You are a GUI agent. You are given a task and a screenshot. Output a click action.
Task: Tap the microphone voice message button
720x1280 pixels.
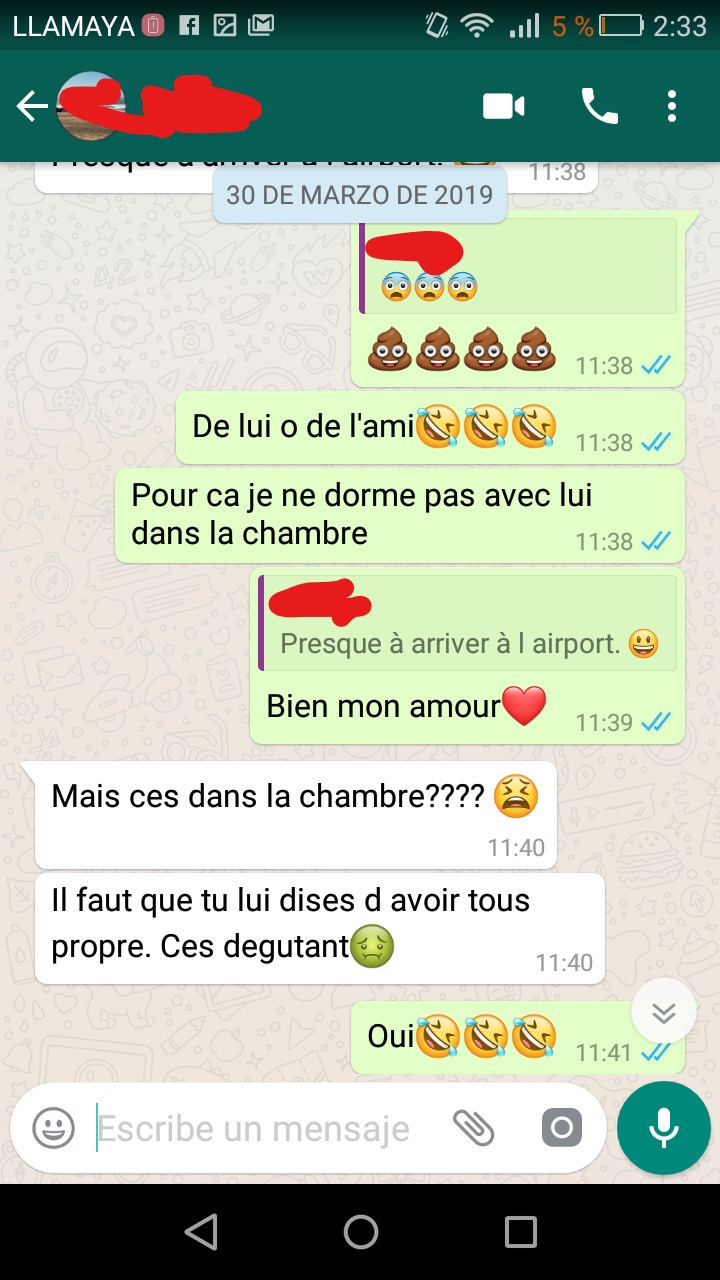664,1129
